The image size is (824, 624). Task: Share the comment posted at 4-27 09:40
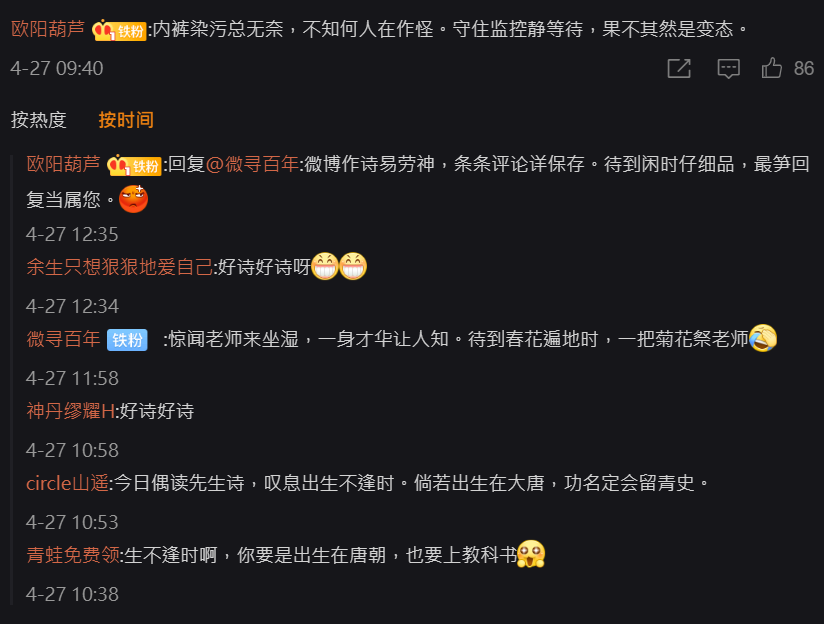[x=679, y=68]
